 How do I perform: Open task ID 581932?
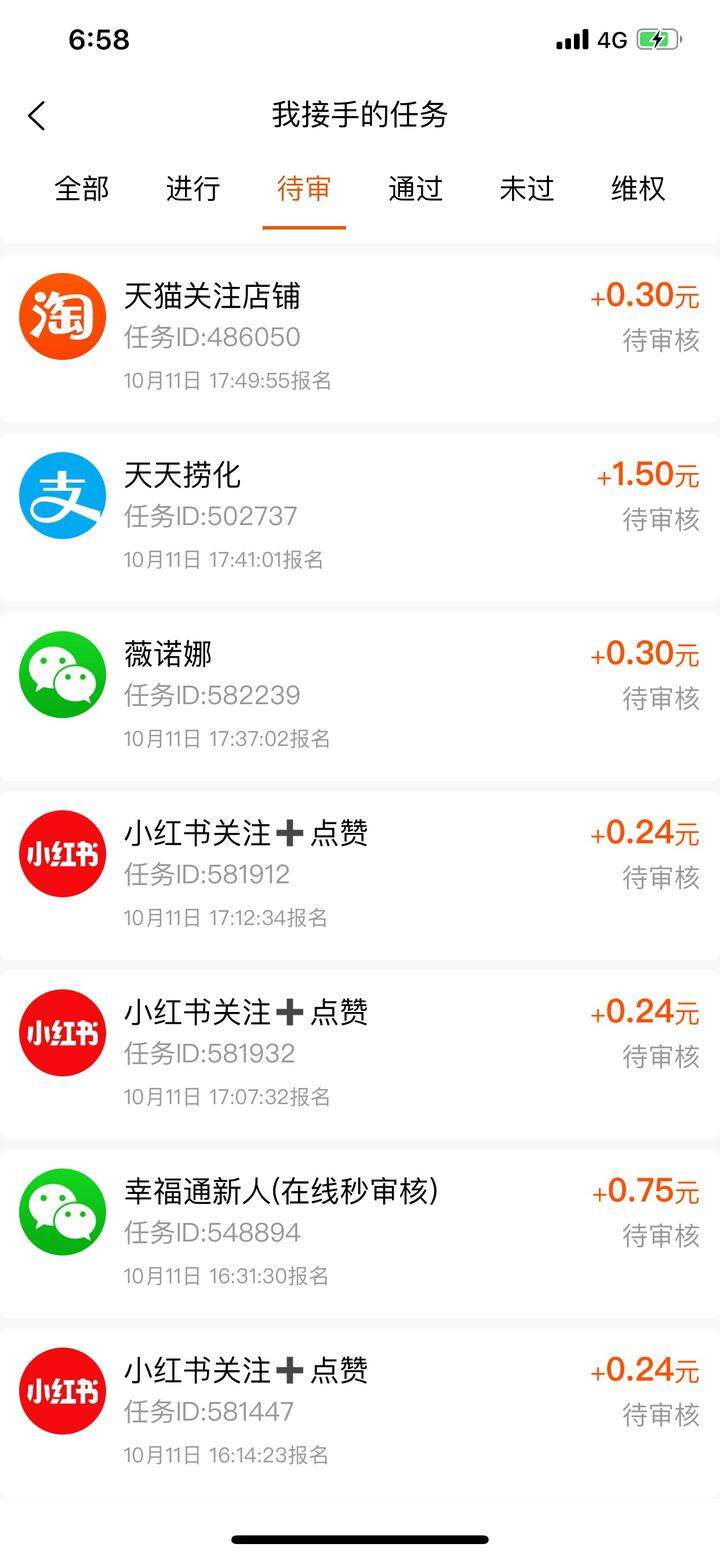point(360,1054)
